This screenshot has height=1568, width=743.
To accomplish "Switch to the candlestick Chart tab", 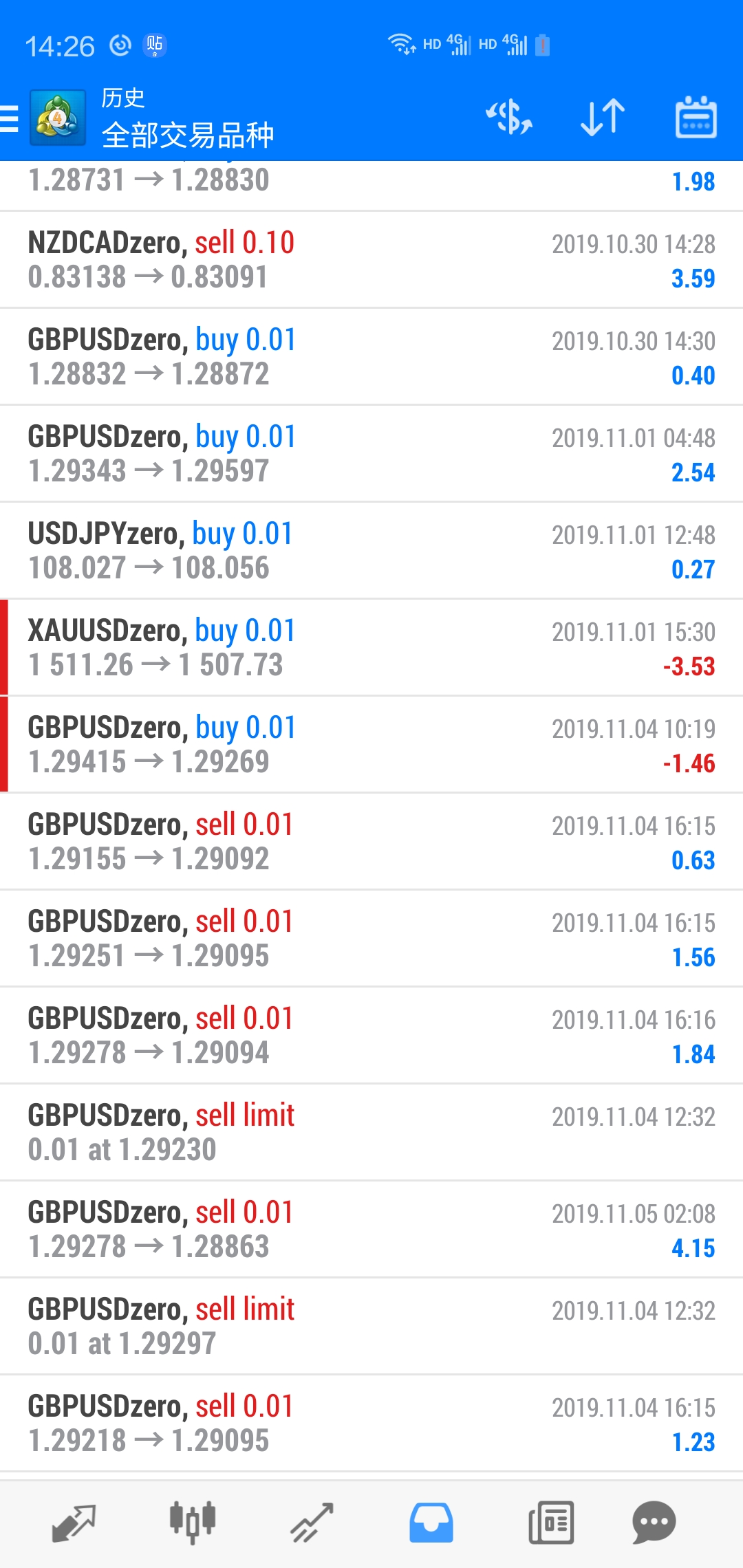I will coord(193,1523).
